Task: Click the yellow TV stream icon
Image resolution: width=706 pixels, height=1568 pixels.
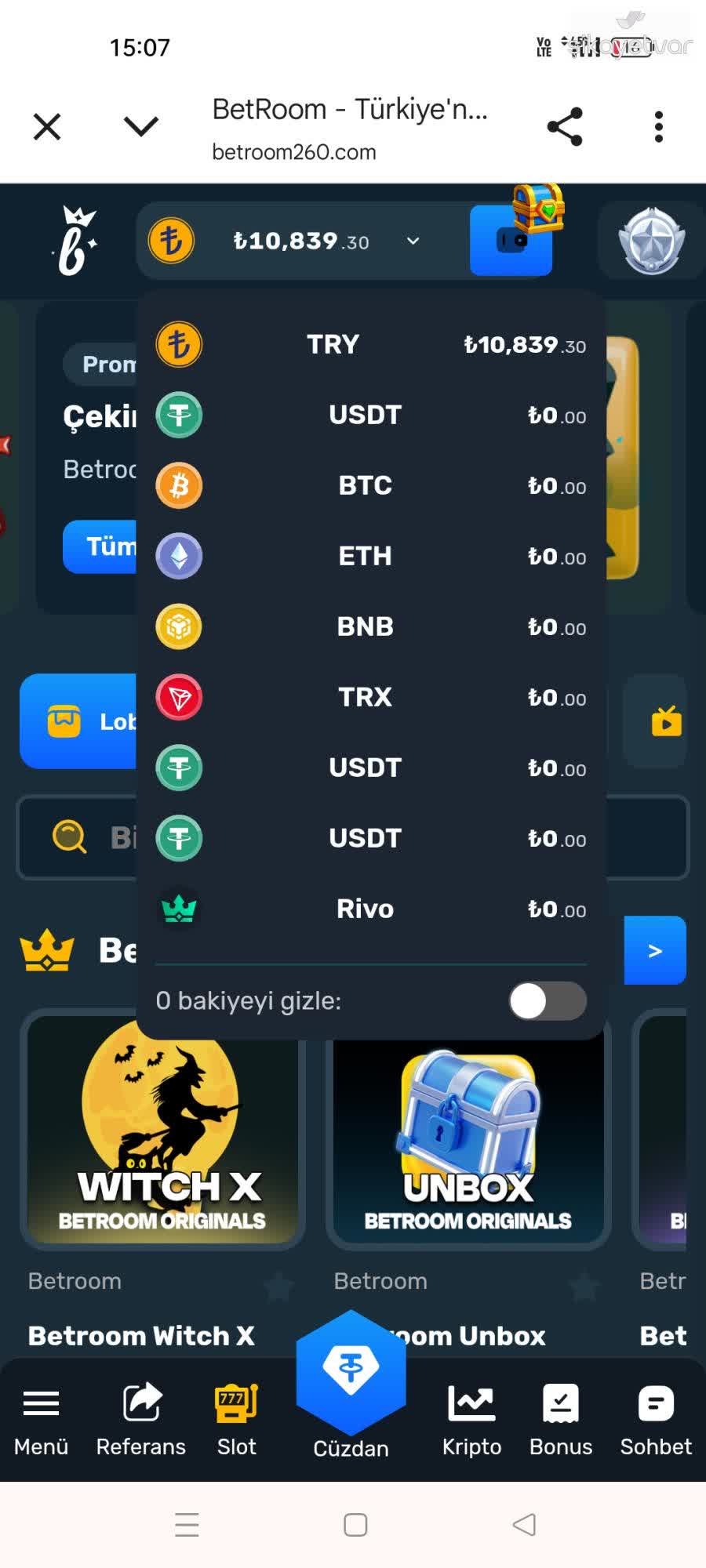Action: (x=666, y=721)
